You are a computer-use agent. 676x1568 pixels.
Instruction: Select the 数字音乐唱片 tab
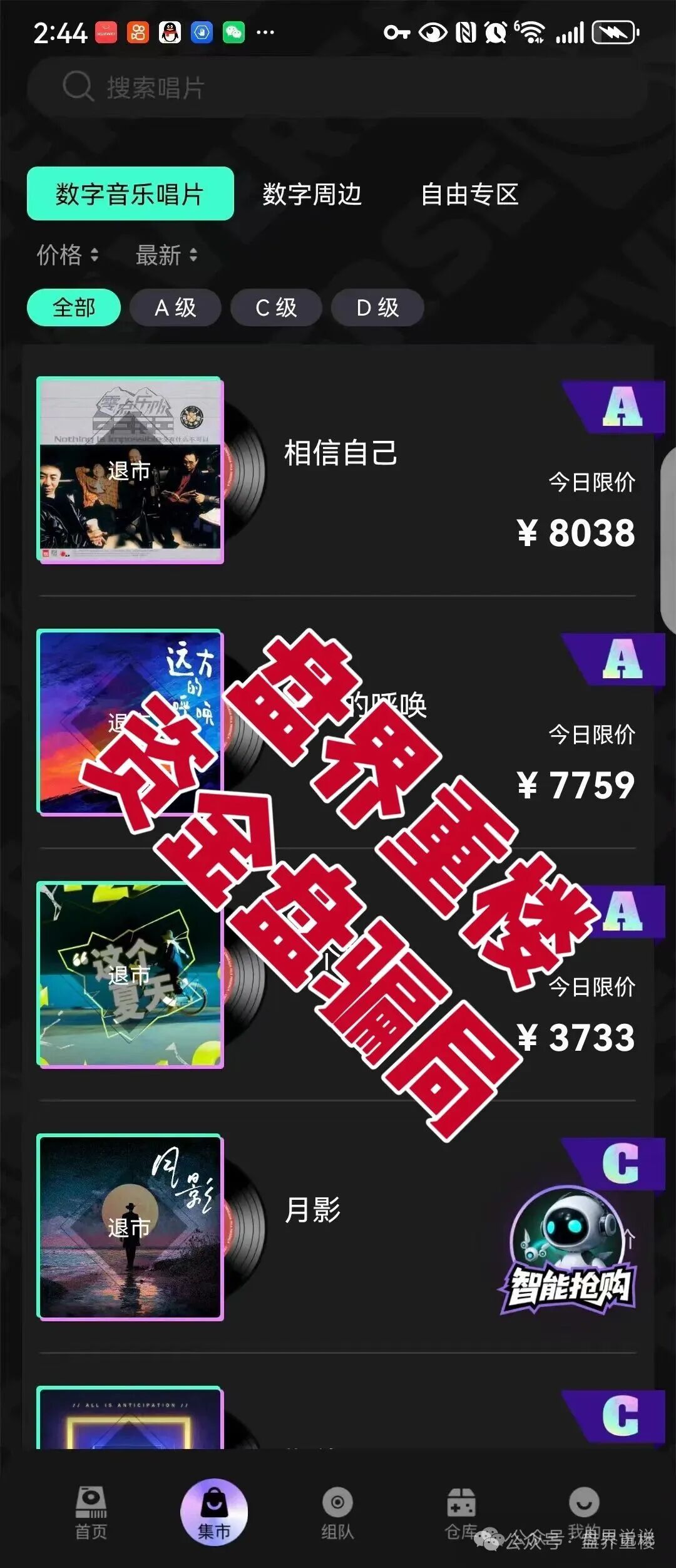(130, 194)
